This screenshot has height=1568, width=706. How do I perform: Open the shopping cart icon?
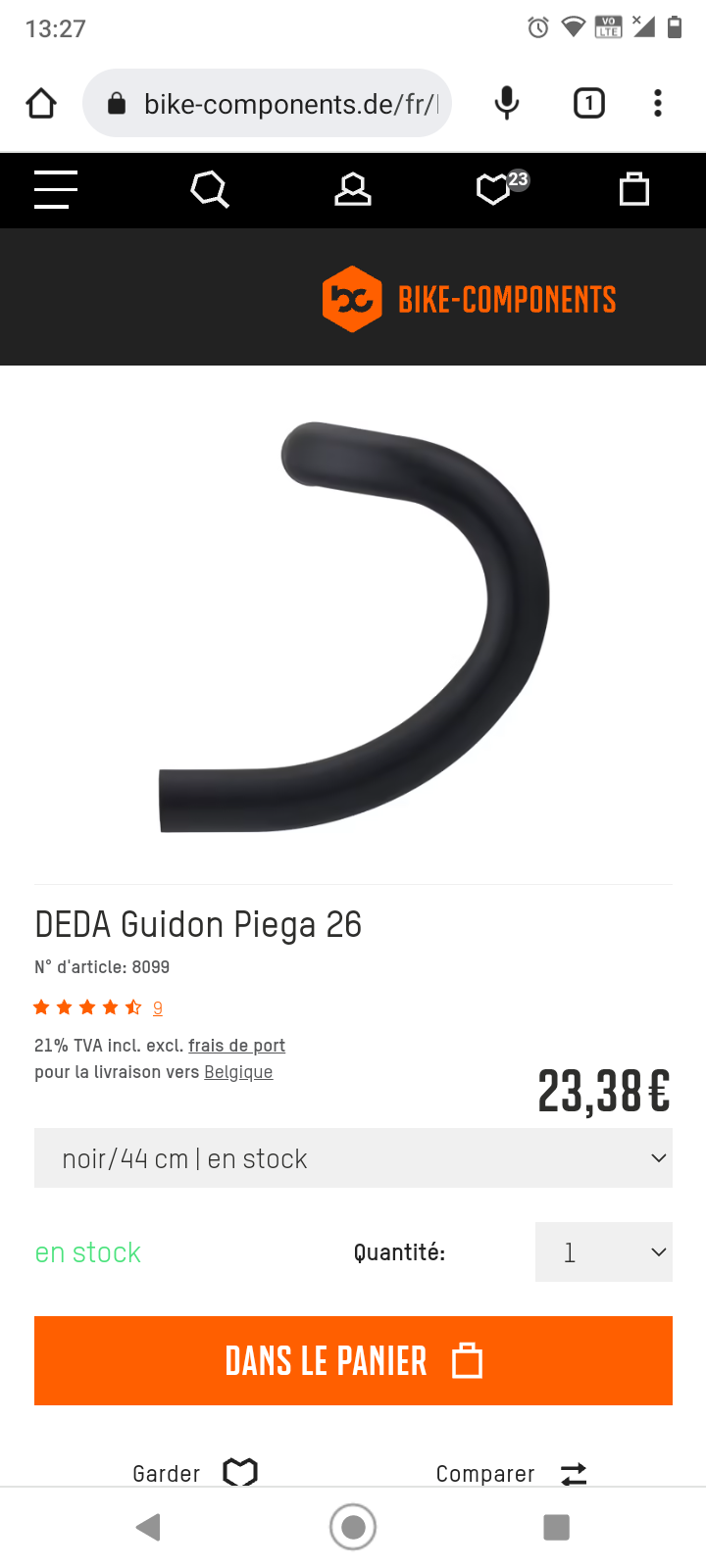point(634,189)
